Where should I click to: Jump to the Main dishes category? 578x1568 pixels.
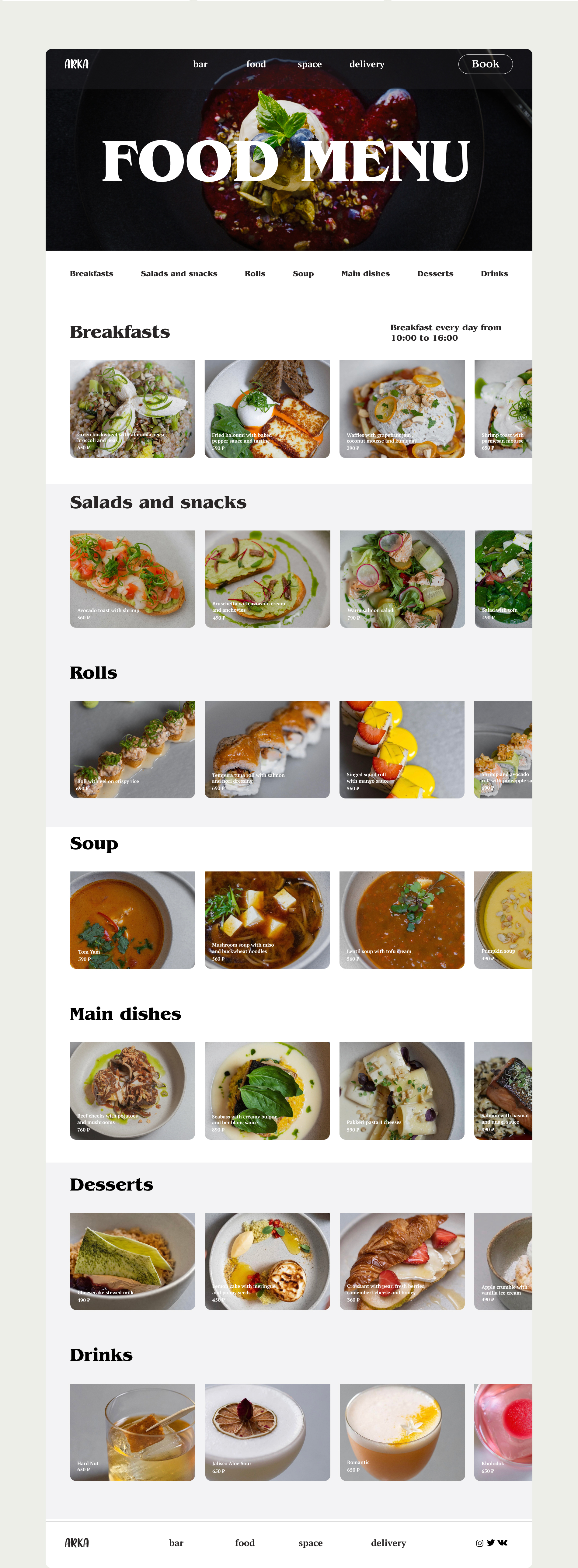(x=365, y=273)
